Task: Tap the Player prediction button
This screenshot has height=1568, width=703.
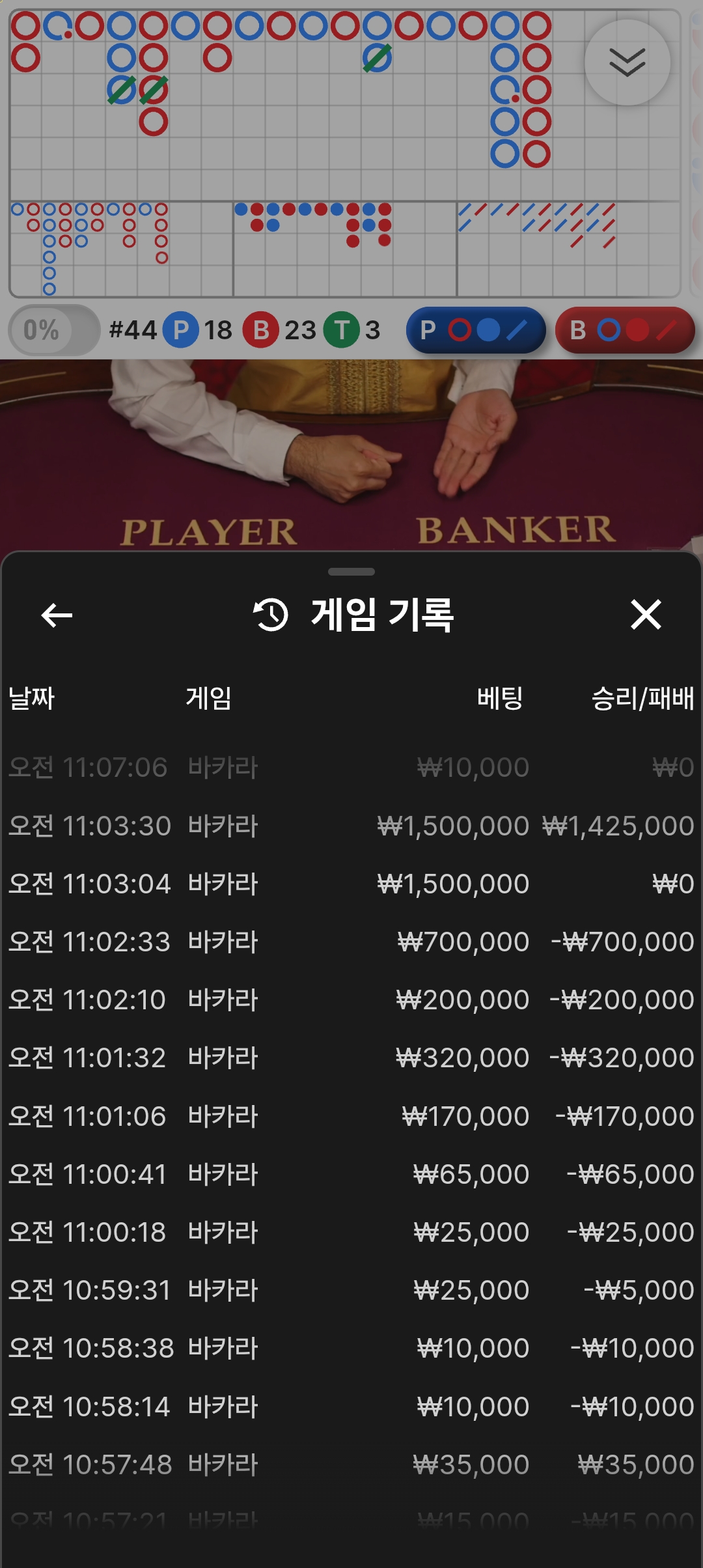Action: pos(476,330)
